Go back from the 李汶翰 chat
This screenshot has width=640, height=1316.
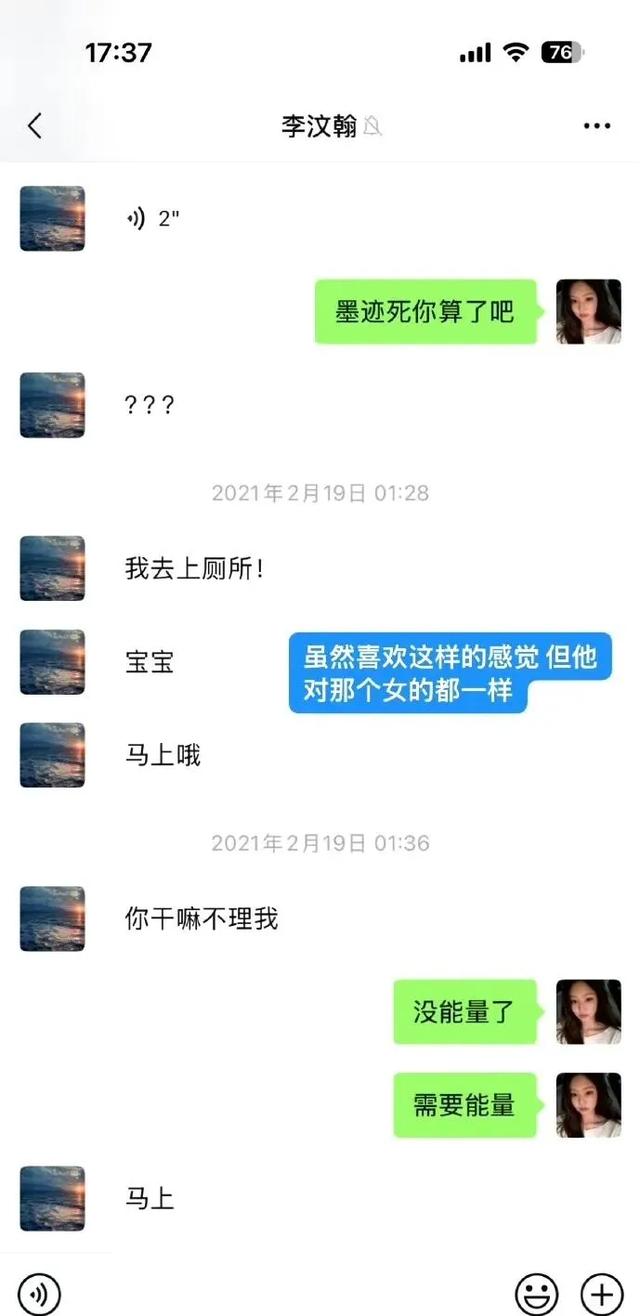pos(35,126)
